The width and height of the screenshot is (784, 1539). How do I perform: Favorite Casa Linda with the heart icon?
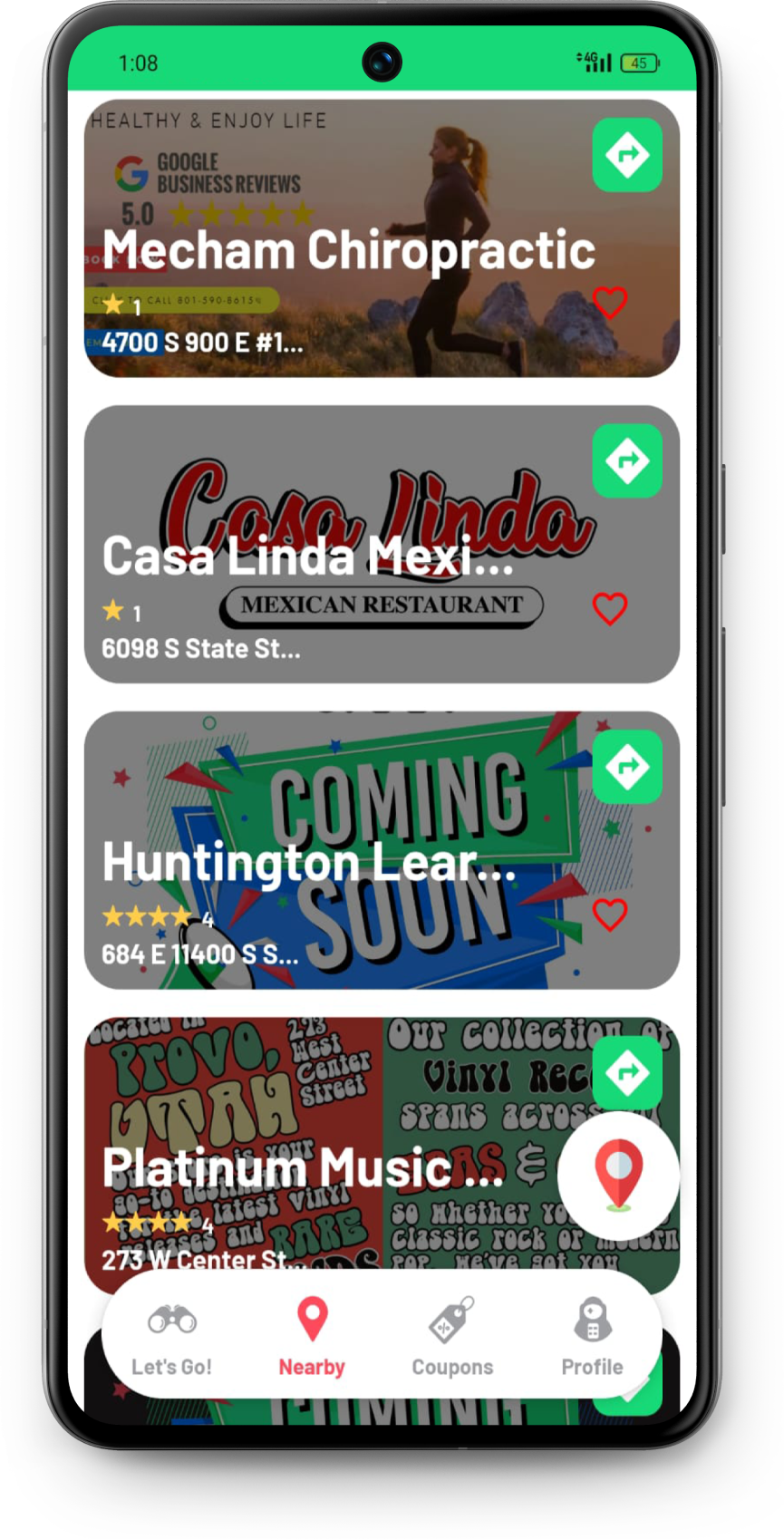610,609
